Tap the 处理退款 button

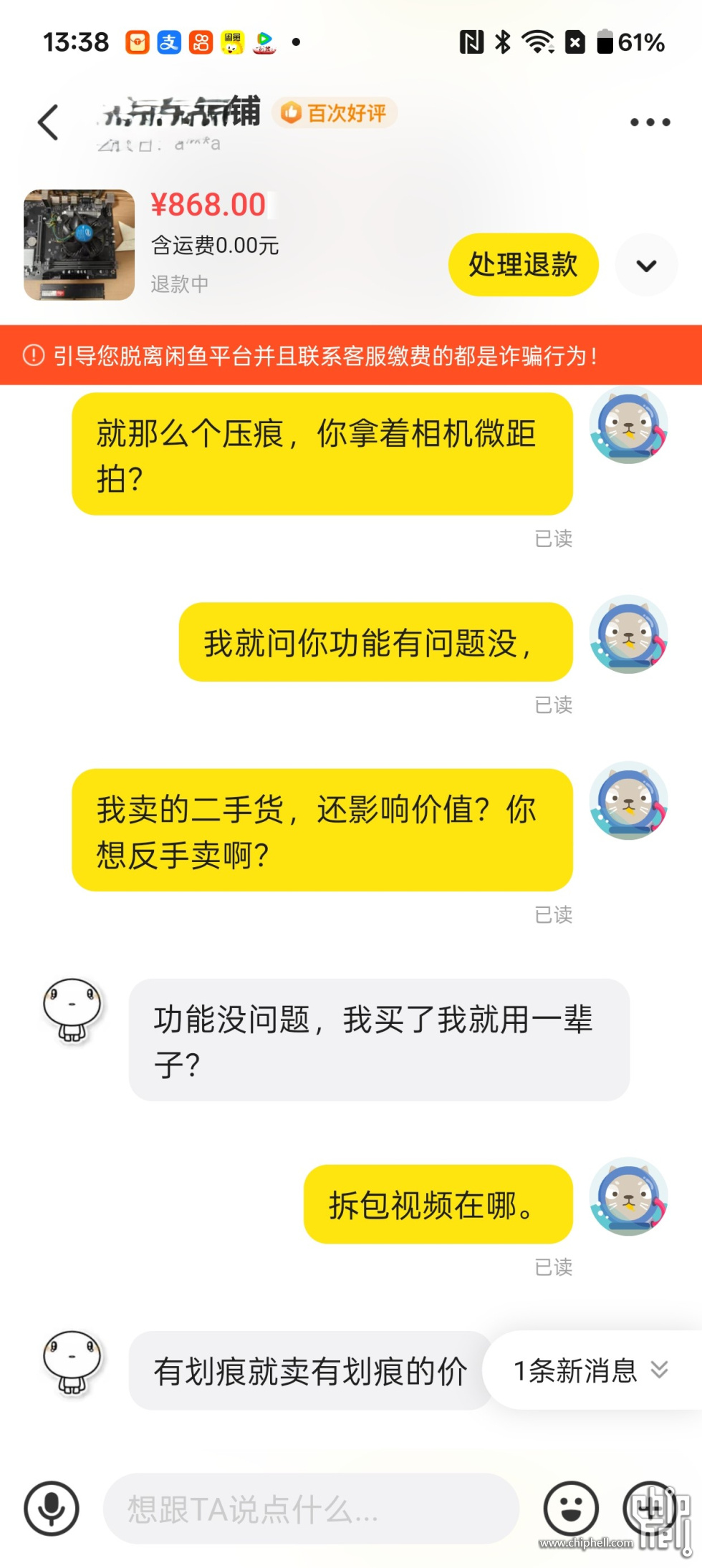click(523, 265)
